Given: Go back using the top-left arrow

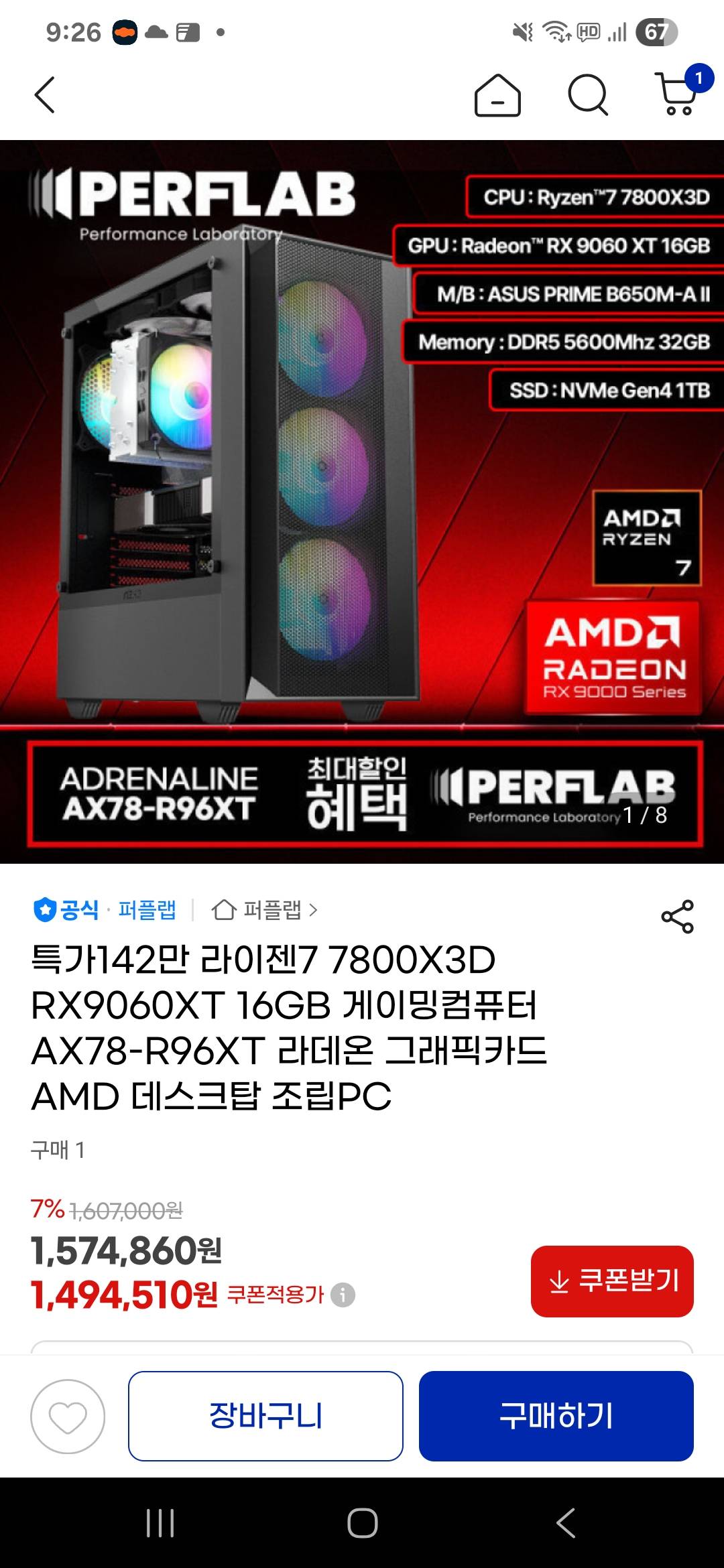Looking at the screenshot, I should point(44,95).
